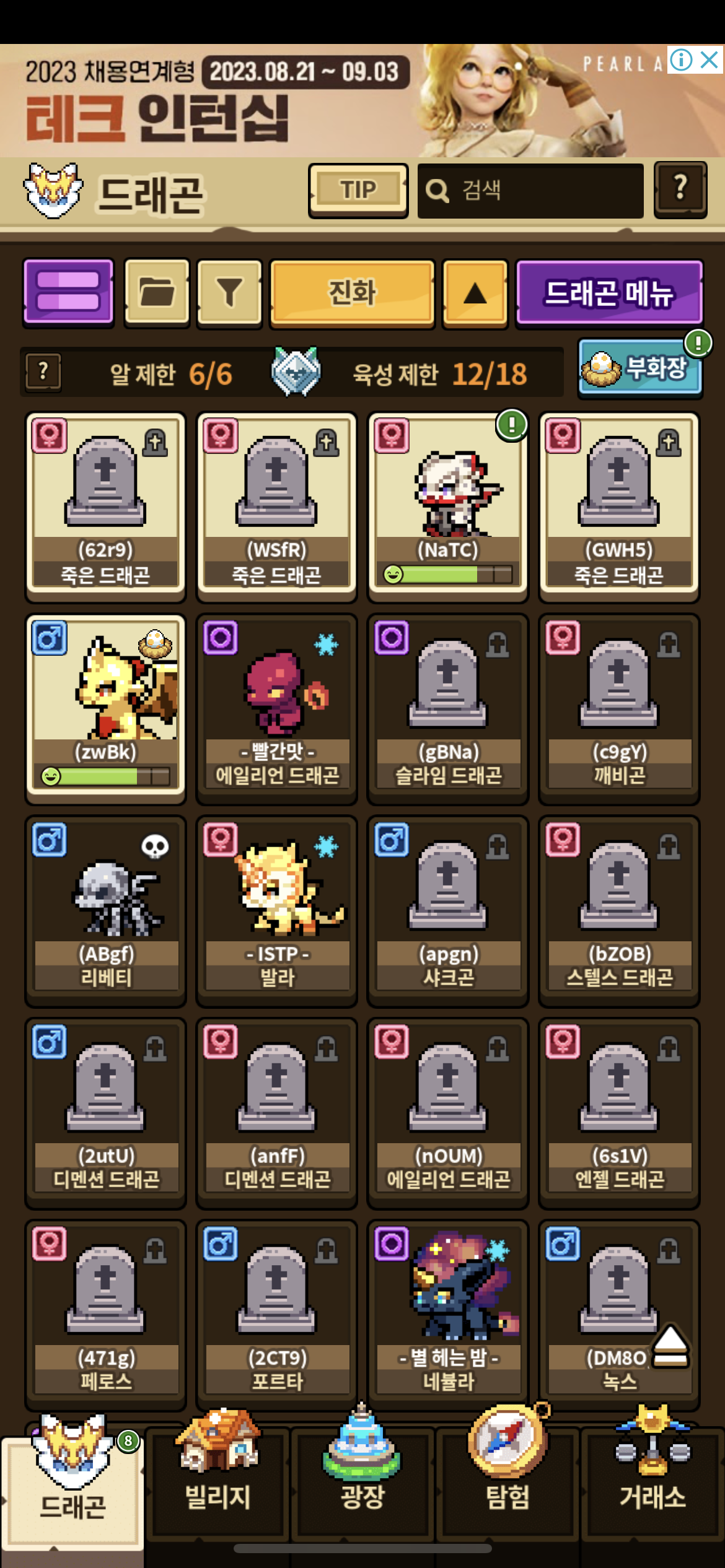This screenshot has height=1568, width=725.
Task: Tap the 검색 search field
Action: [530, 191]
